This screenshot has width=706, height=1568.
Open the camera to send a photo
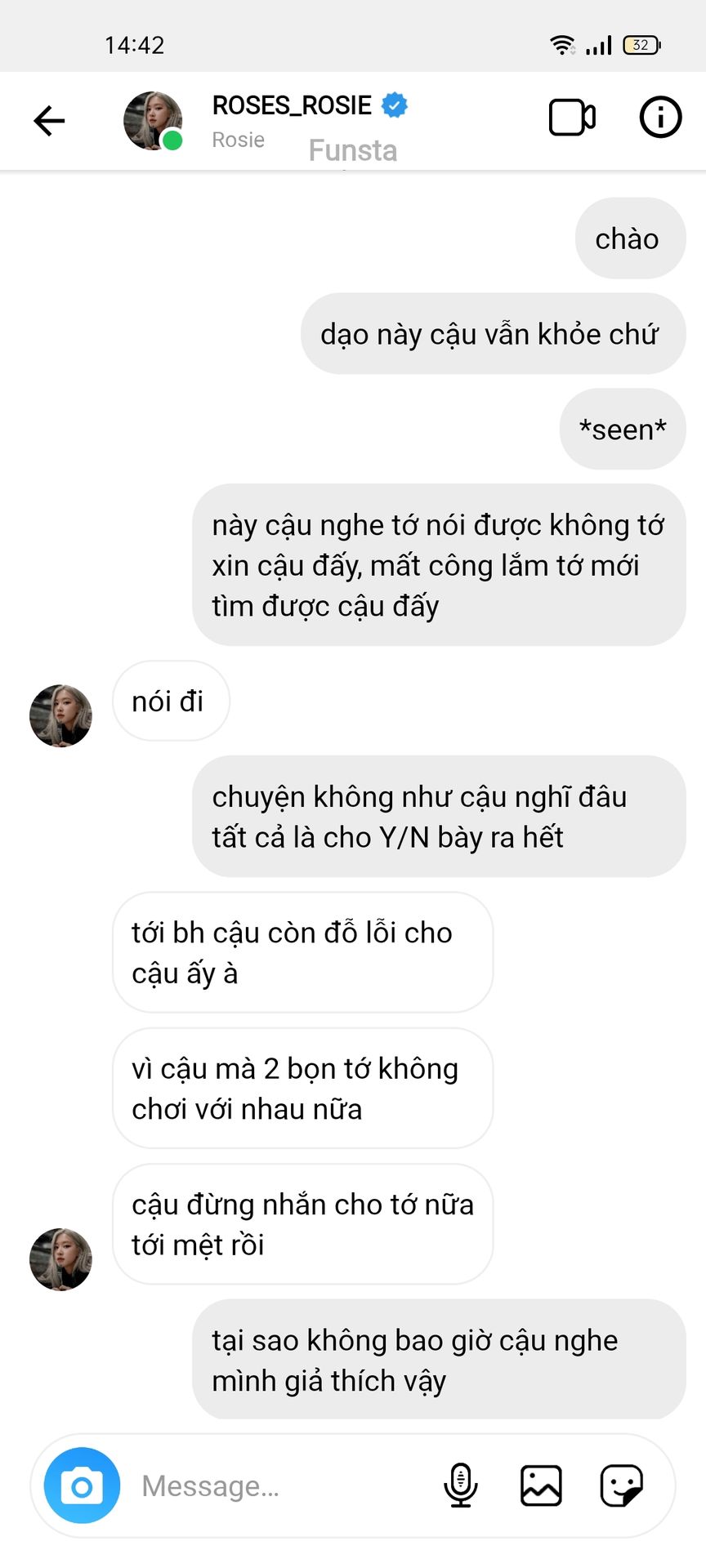pos(82,1486)
